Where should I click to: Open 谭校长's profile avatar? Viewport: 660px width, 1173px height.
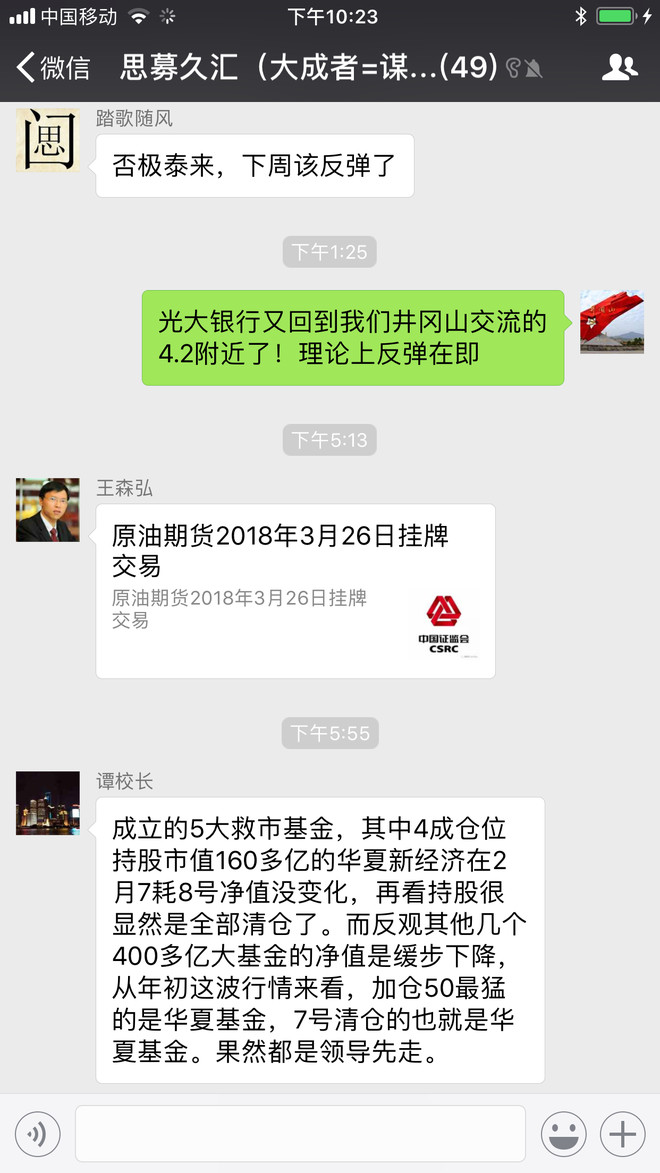(47, 803)
